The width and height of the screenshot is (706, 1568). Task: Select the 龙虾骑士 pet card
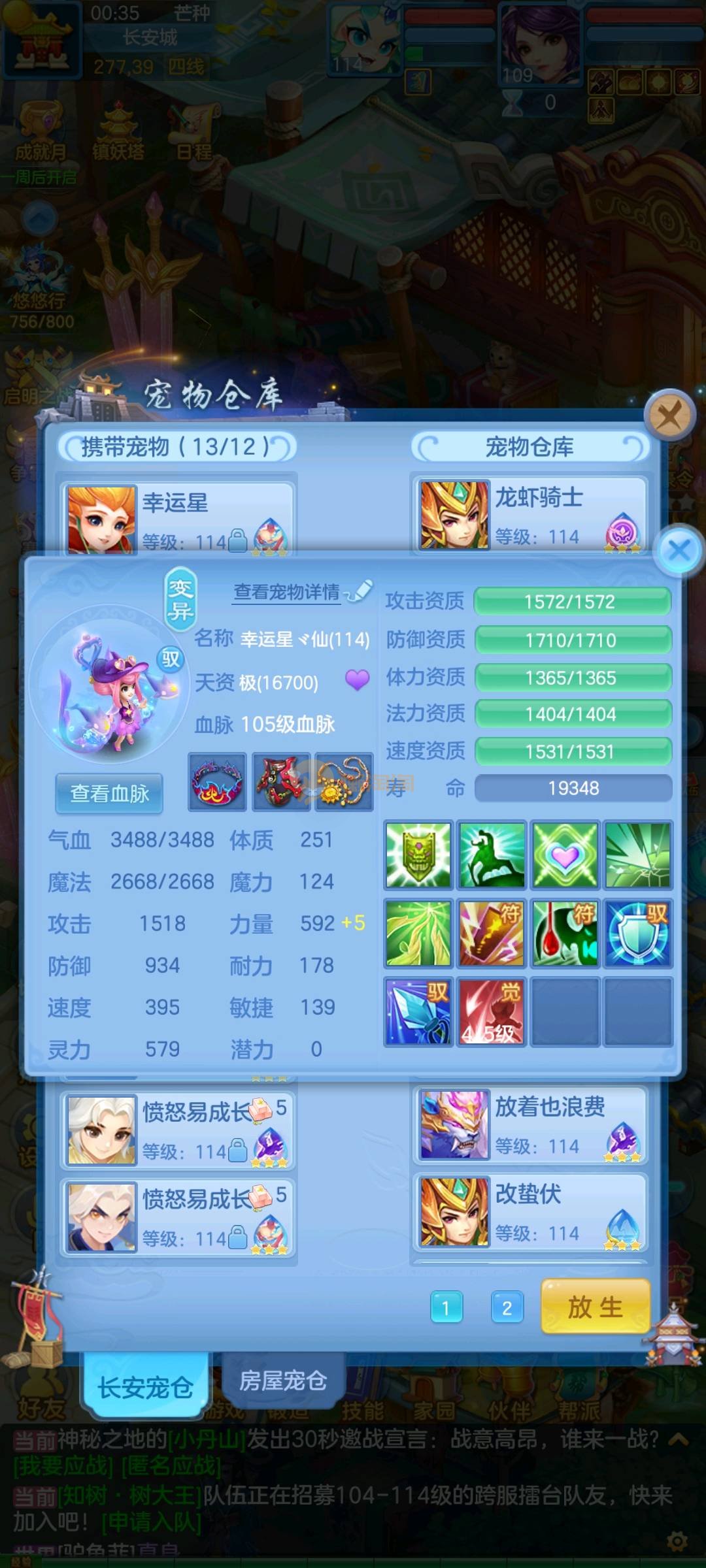pos(529,516)
